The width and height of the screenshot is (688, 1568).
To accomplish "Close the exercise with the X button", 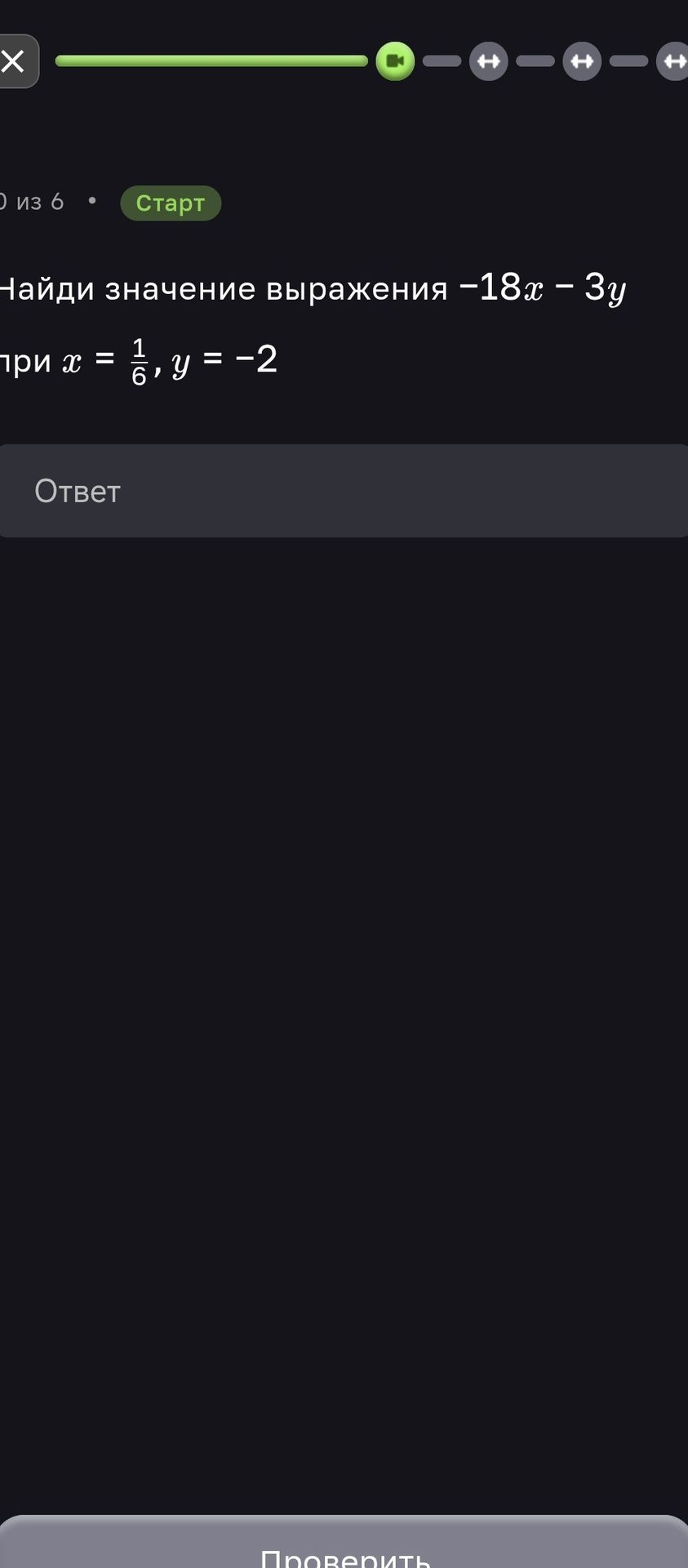I will click(14, 61).
